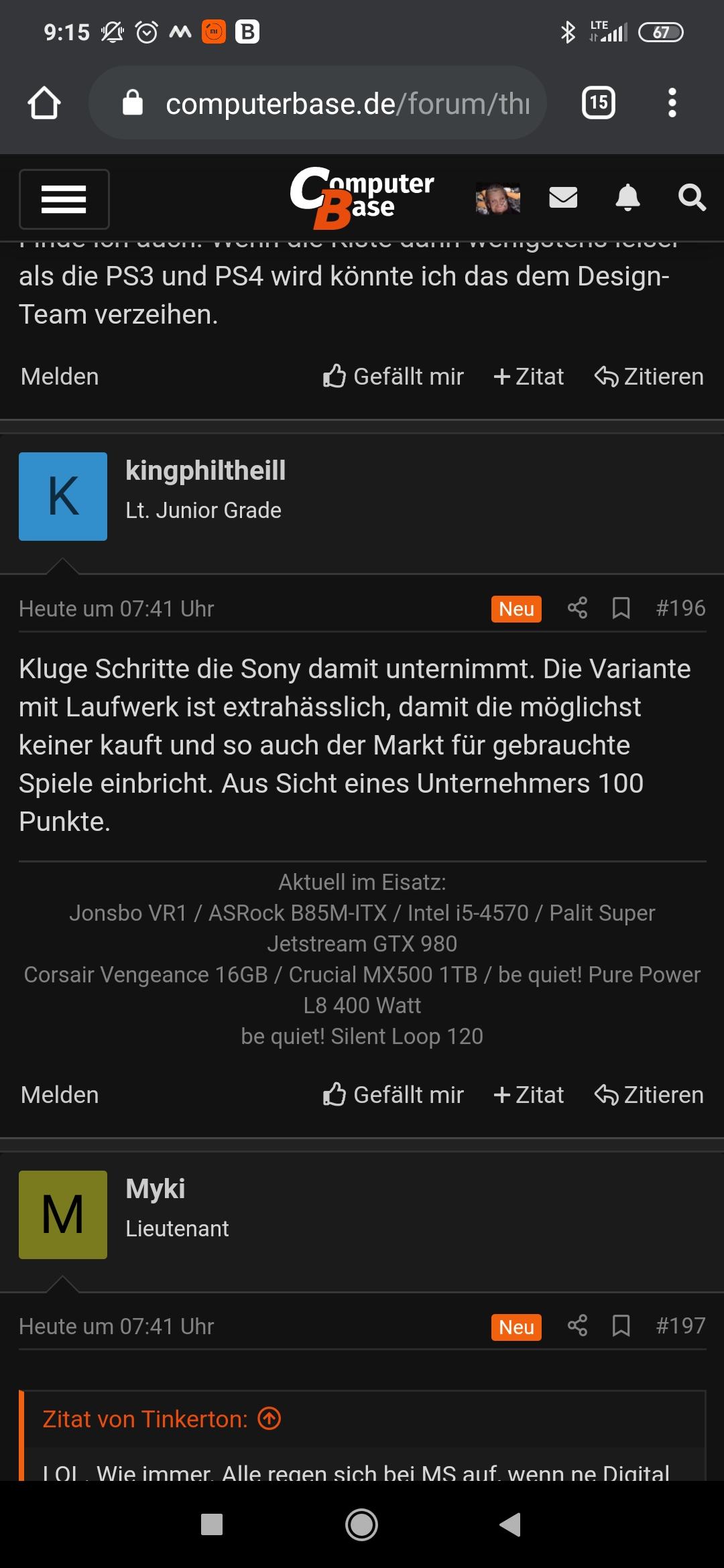Select Zitieren under kingphiltheill's post
This screenshot has height=1568, width=724.
pyautogui.click(x=649, y=1094)
